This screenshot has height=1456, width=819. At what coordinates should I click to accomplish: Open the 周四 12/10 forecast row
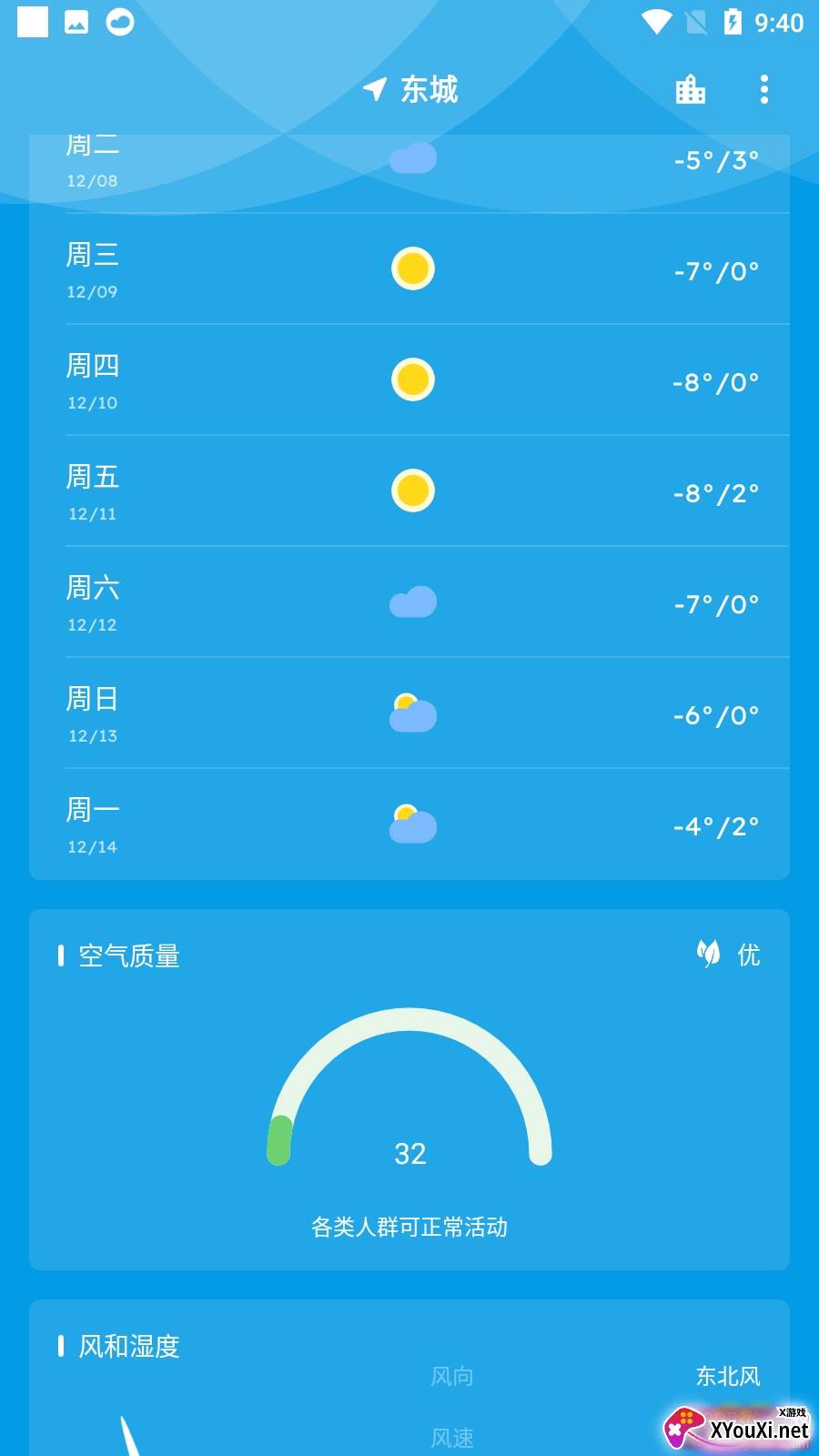[409, 380]
